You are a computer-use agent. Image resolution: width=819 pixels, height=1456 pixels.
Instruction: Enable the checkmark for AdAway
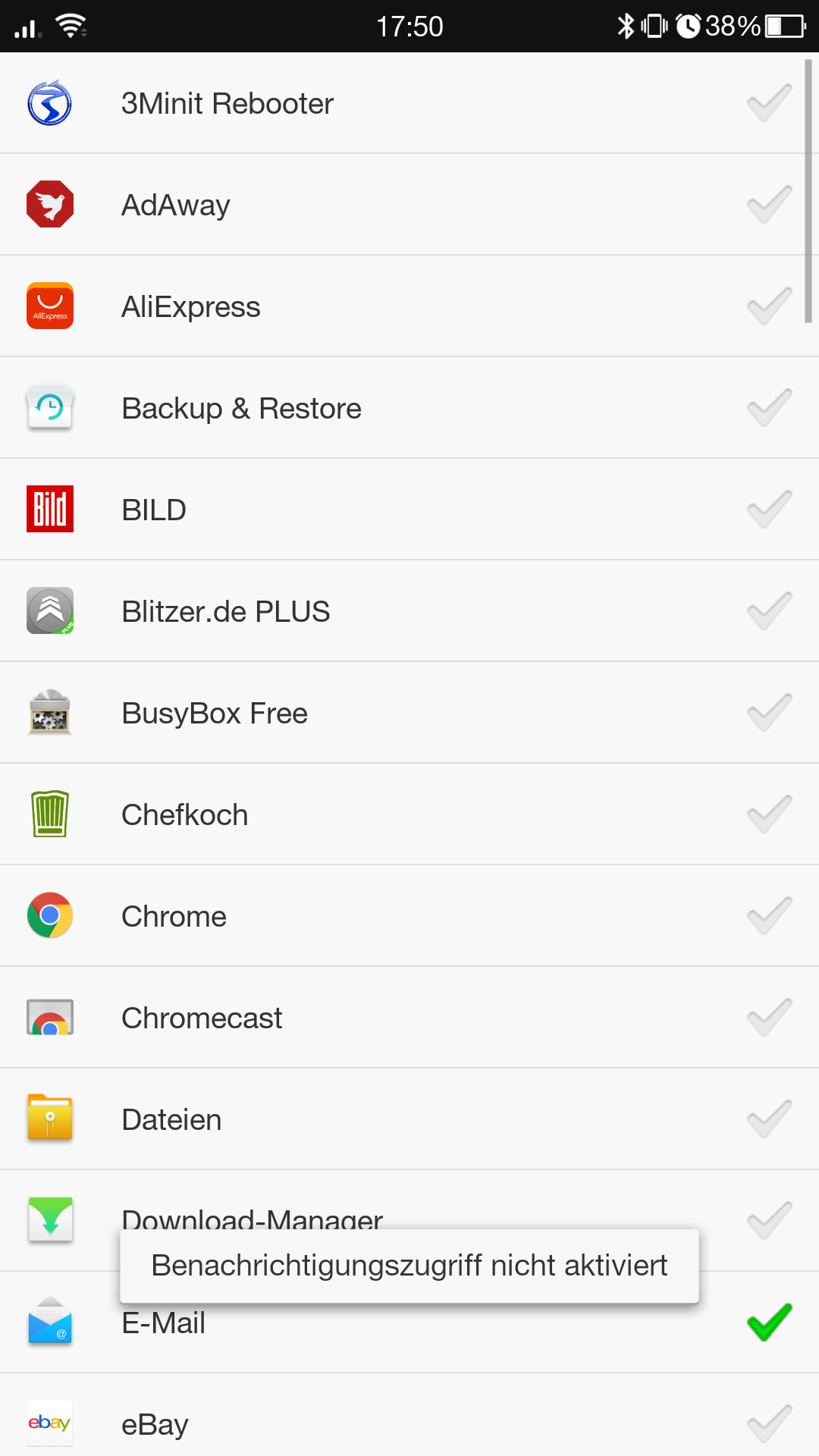coord(769,205)
